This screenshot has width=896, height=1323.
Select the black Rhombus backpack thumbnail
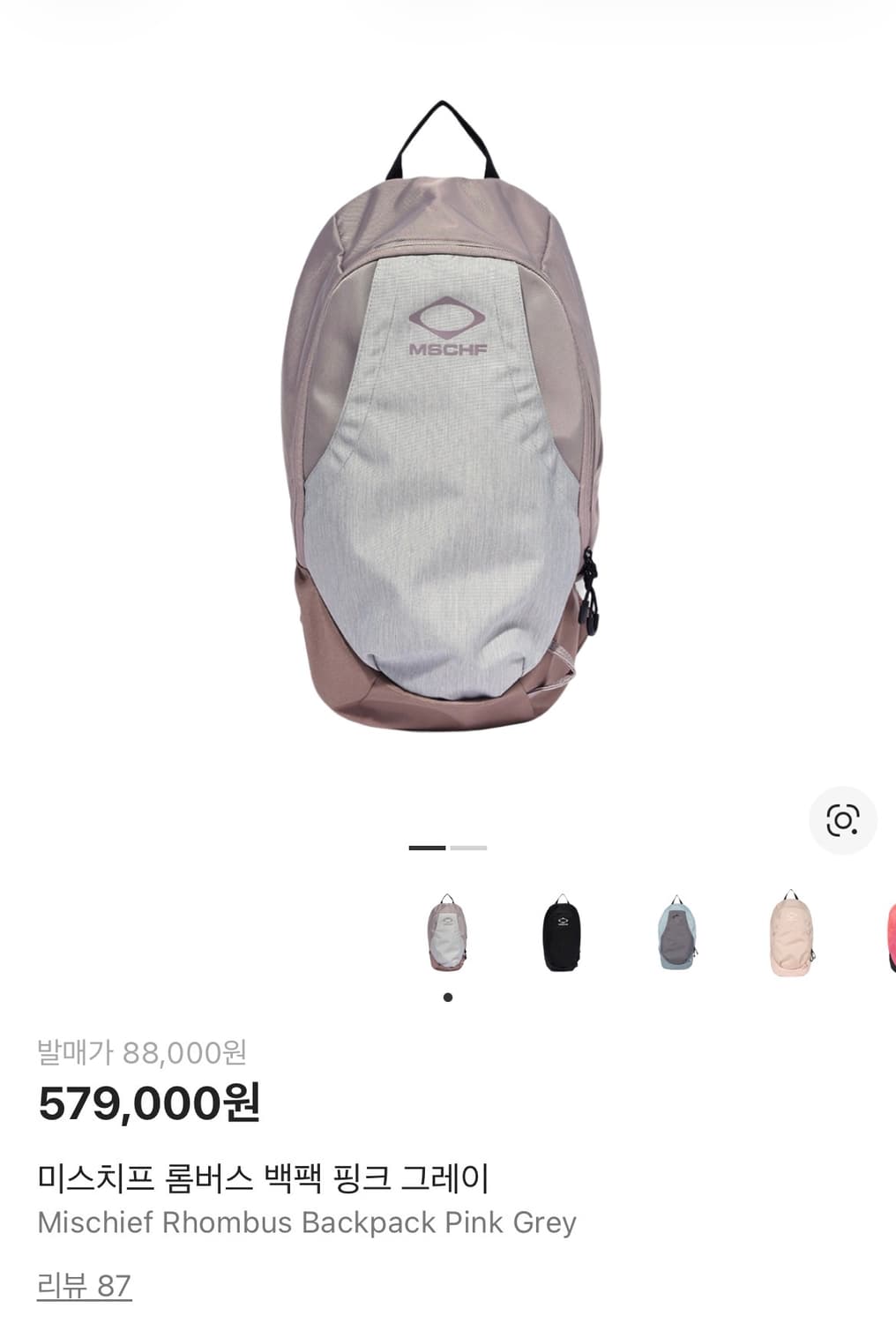click(x=562, y=935)
